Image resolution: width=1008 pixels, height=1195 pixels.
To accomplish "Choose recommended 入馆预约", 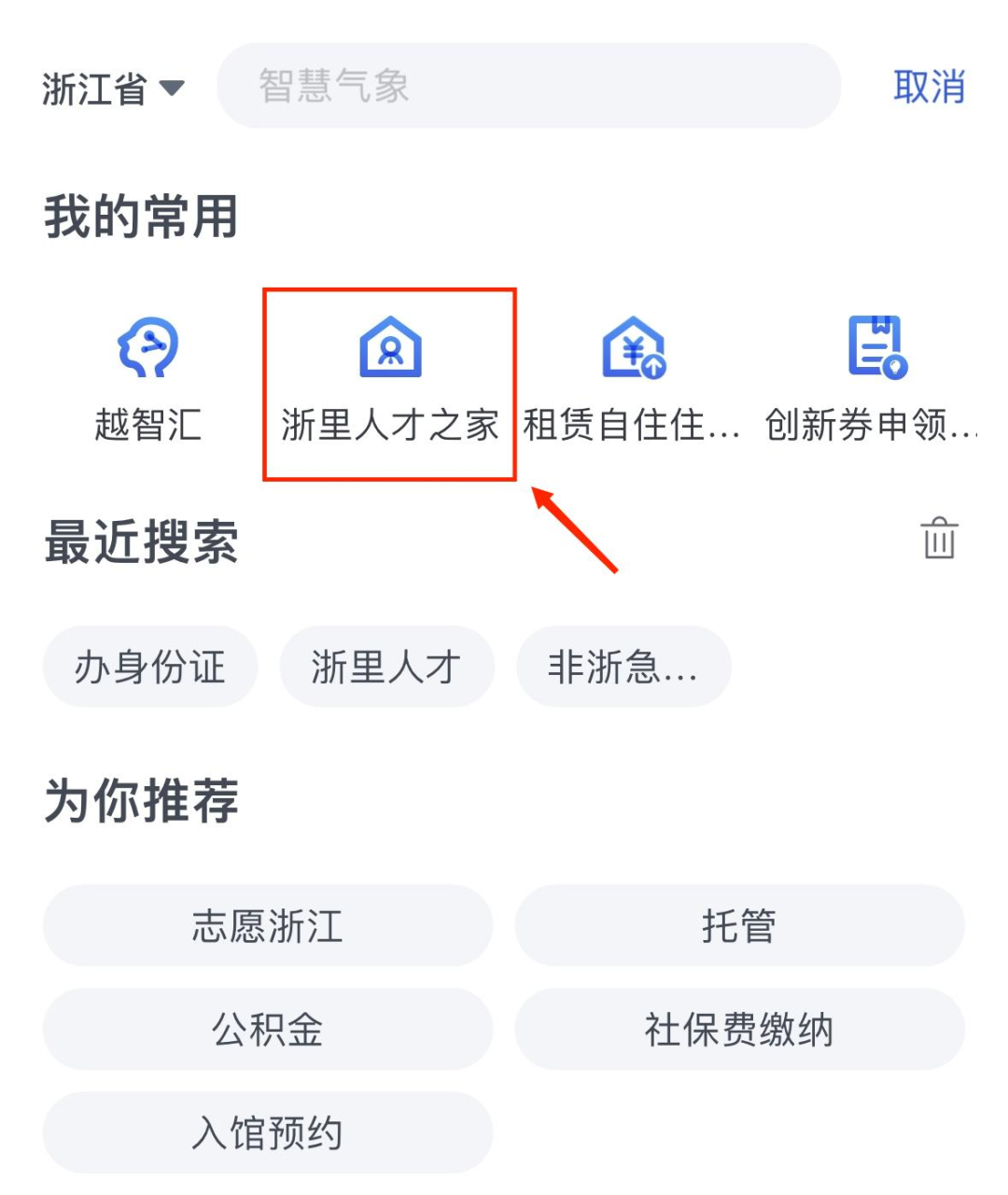I will pyautogui.click(x=268, y=1132).
